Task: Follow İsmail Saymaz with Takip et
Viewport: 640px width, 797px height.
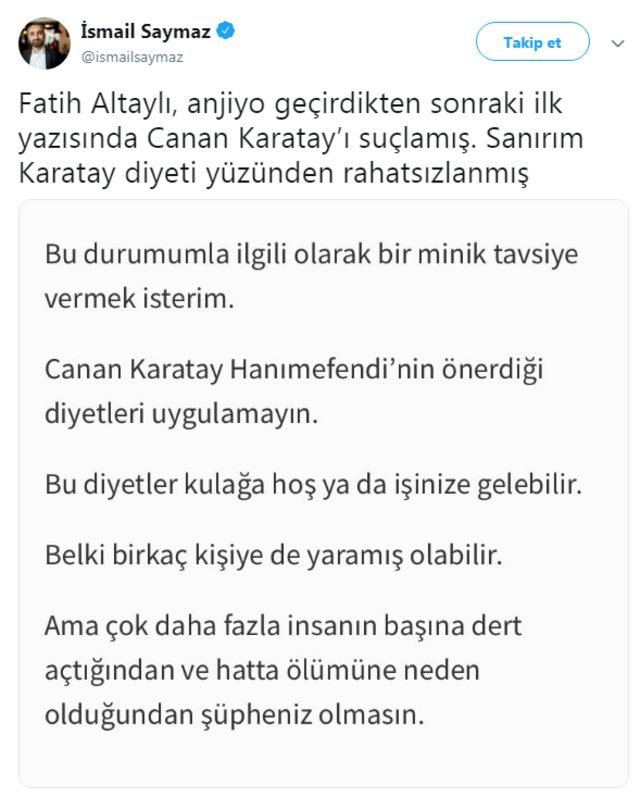Action: click(x=532, y=42)
